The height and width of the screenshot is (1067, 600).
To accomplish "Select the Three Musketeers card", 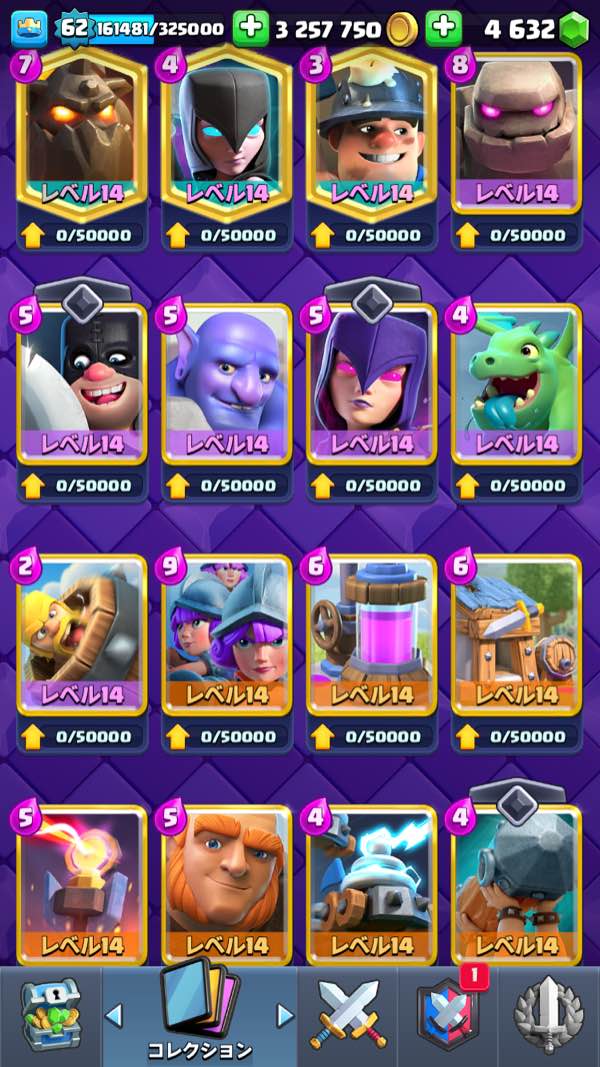I will [x=227, y=635].
